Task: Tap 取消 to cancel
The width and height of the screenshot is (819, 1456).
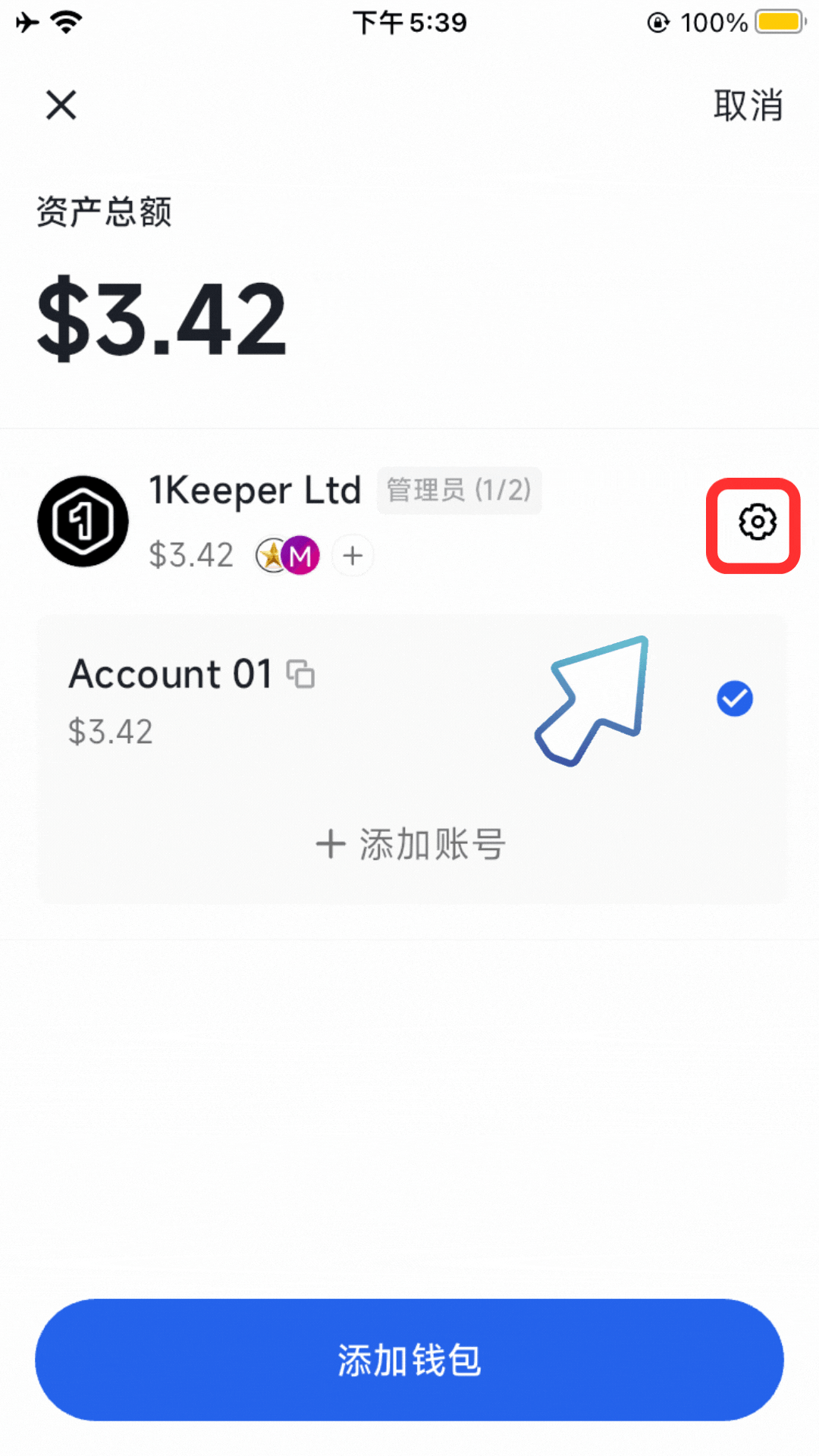Action: (x=748, y=105)
